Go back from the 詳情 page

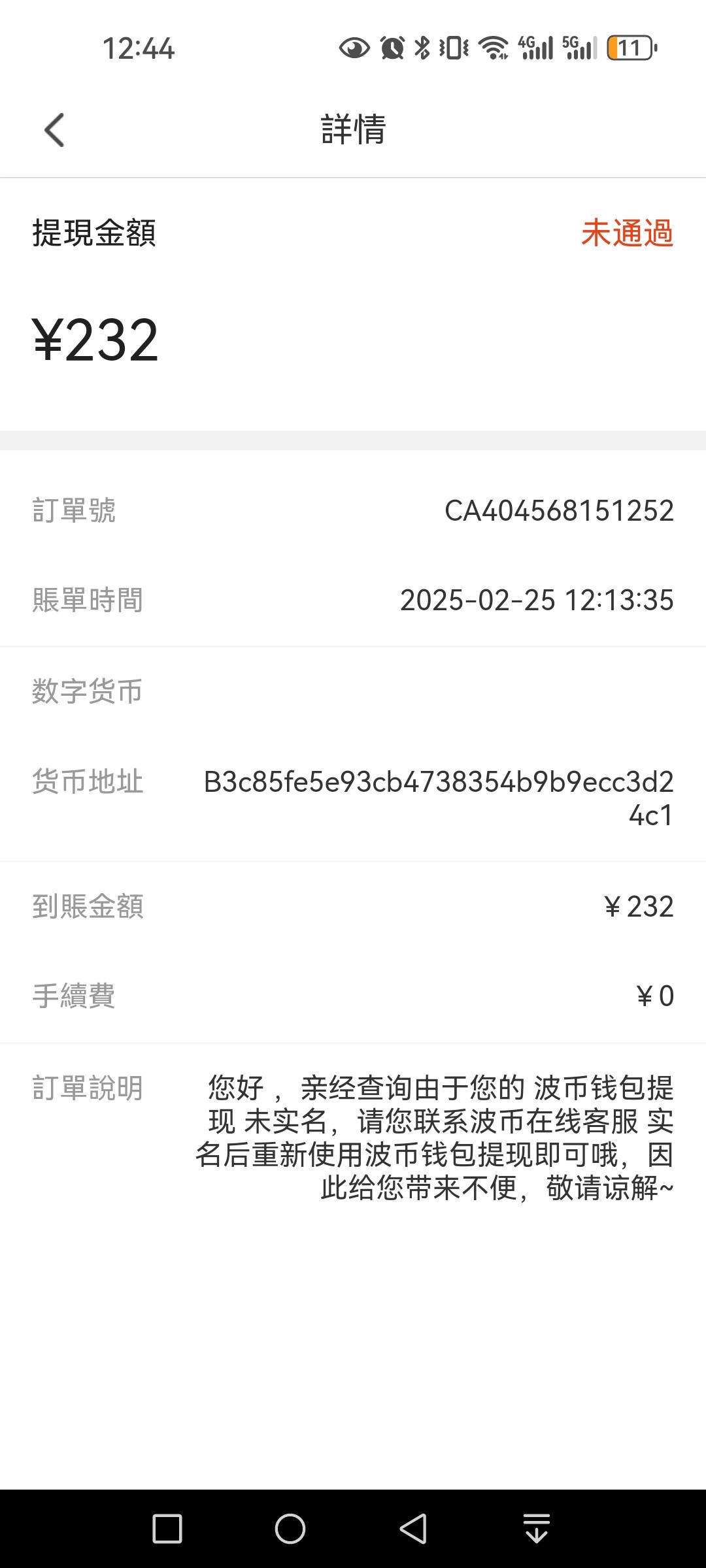click(54, 130)
